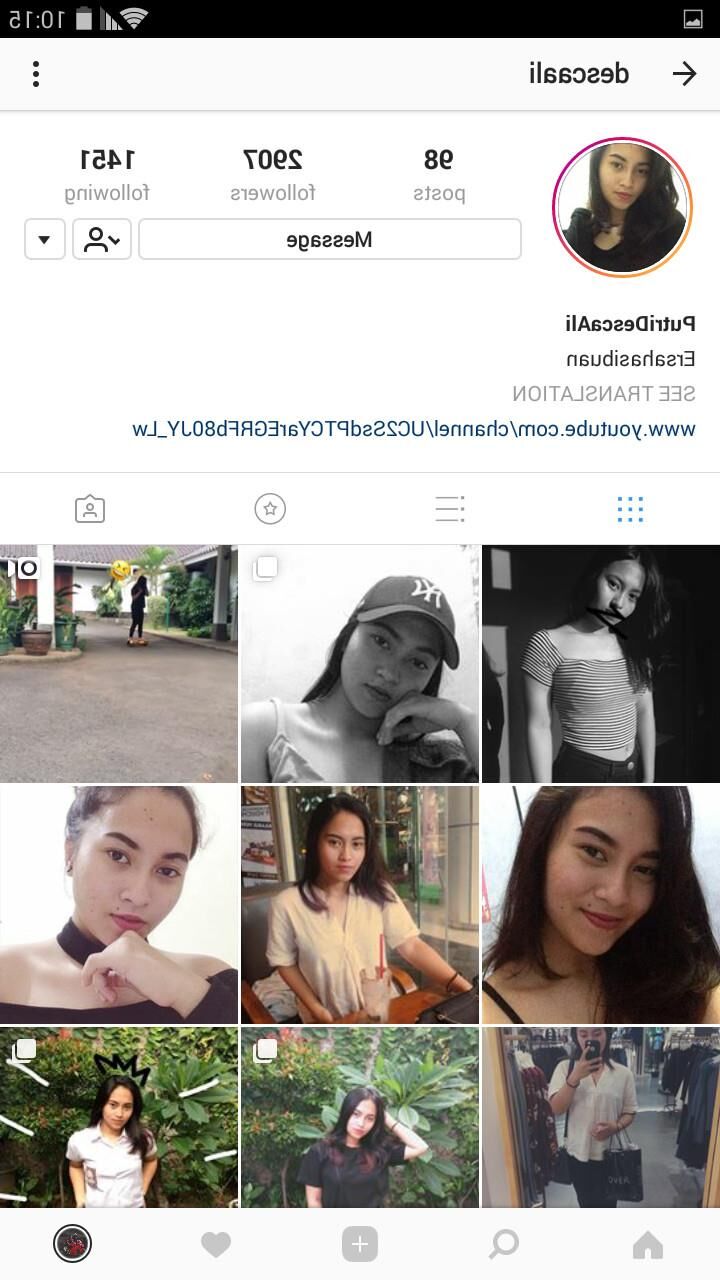Go to the home feed tab
The image size is (720, 1280).
648,1245
